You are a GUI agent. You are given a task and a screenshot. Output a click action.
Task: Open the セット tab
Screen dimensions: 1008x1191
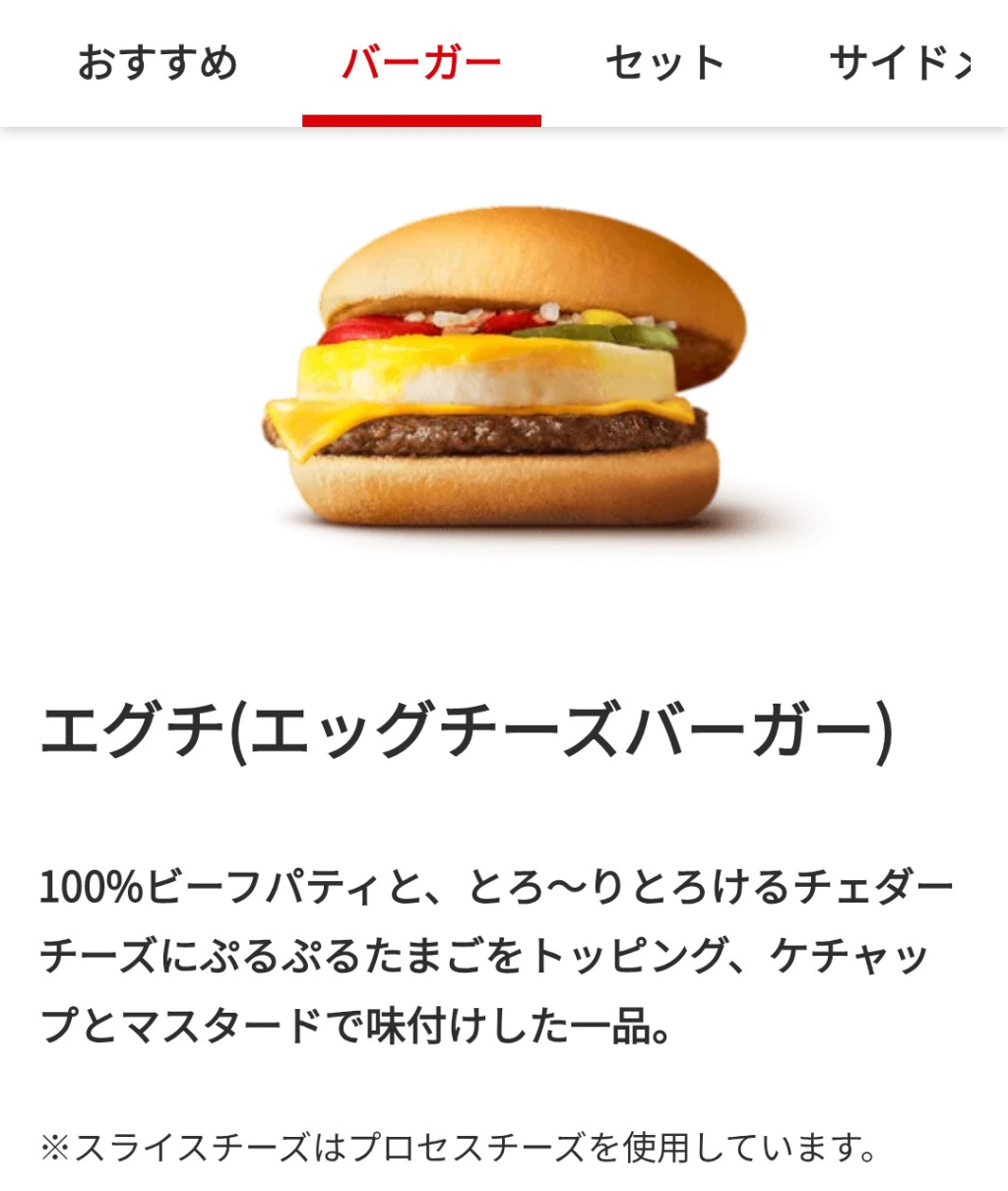(x=664, y=63)
